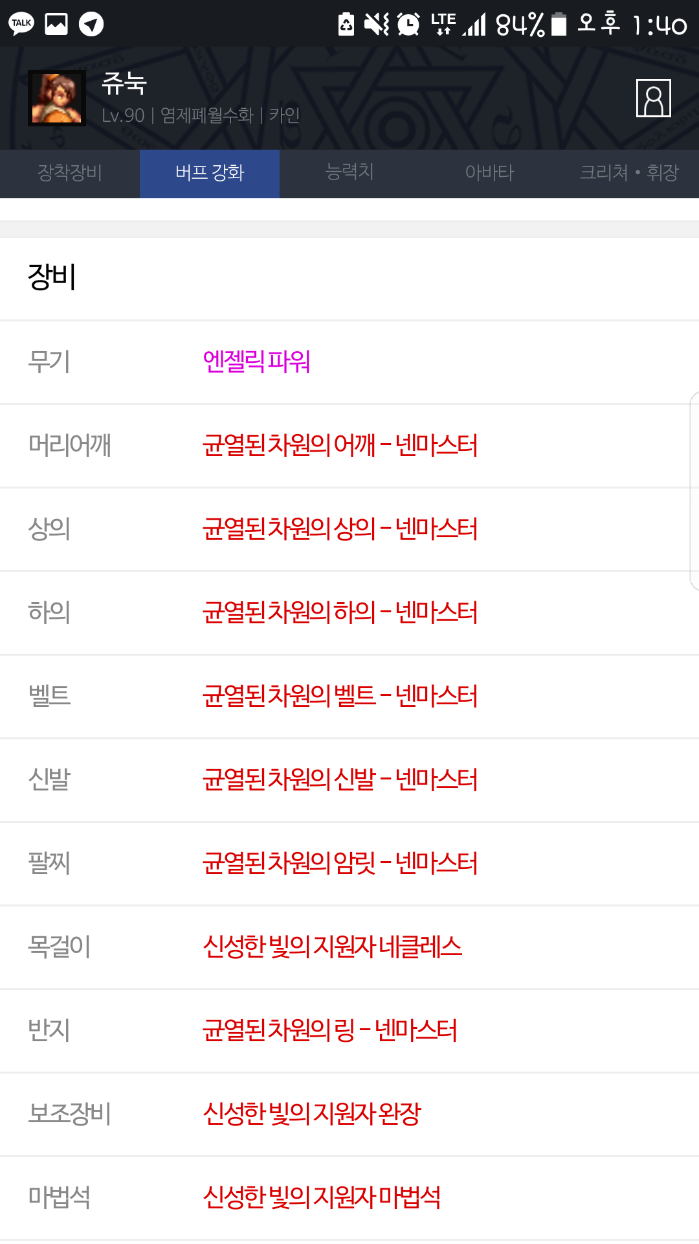Tap the character avatar picture
699x1244 pixels.
coord(56,98)
